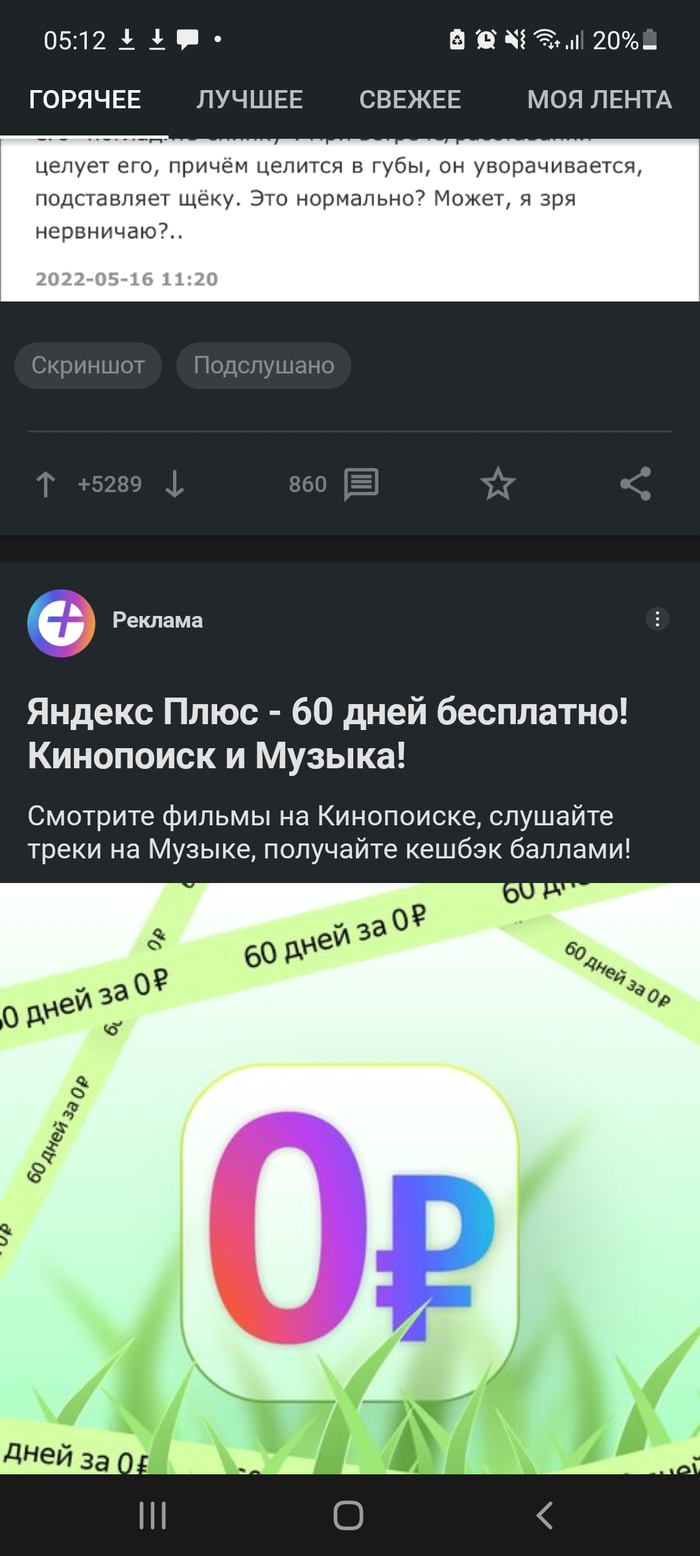Open the overflow menu on the Реклама post
The image size is (700, 1556).
click(657, 620)
